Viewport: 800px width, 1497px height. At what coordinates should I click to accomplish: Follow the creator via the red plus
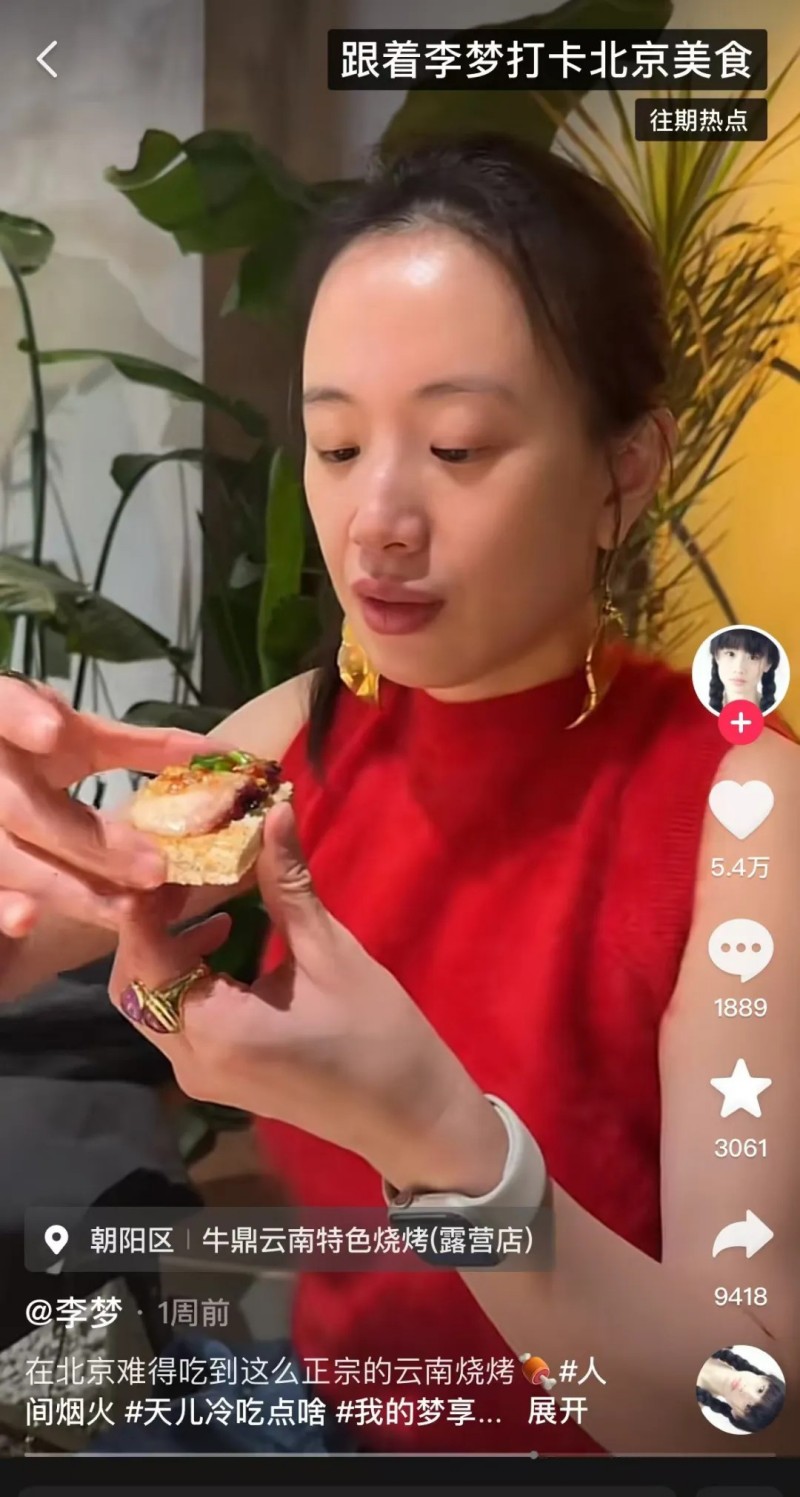click(740, 724)
